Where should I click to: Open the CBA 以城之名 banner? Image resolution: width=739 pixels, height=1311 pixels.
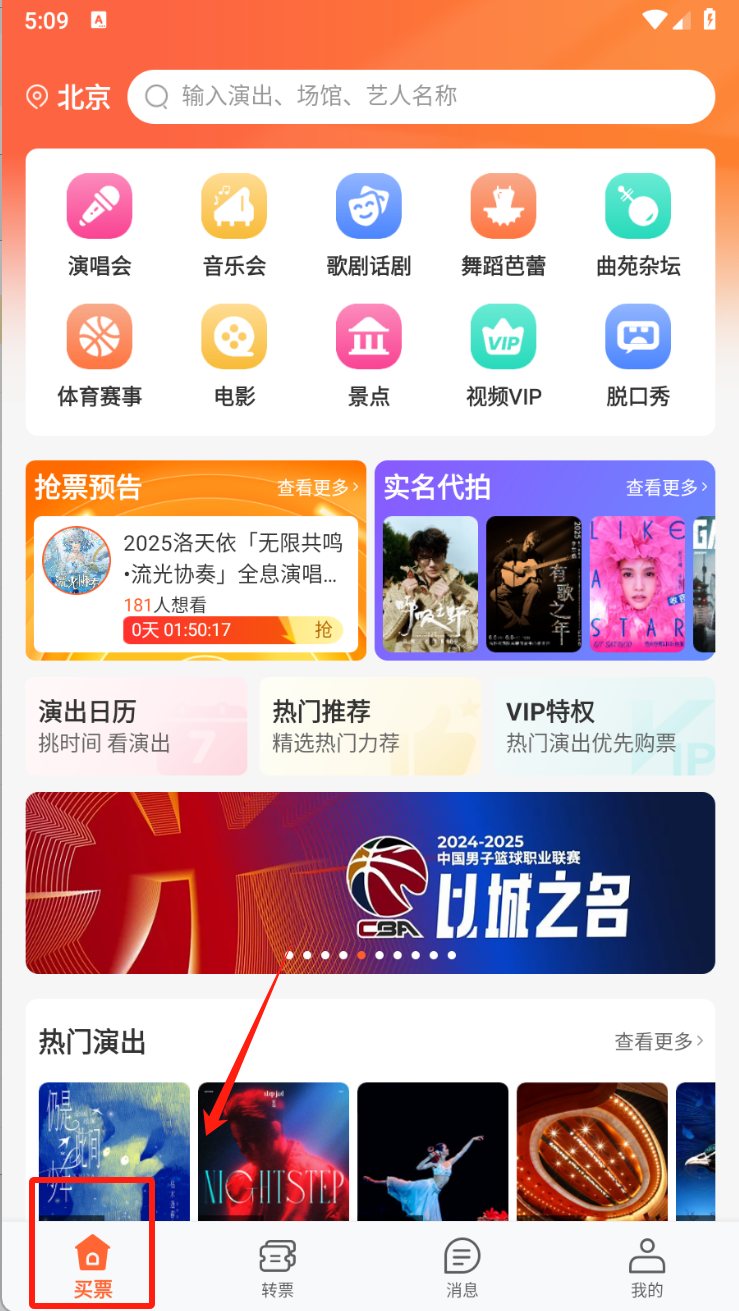coord(370,882)
